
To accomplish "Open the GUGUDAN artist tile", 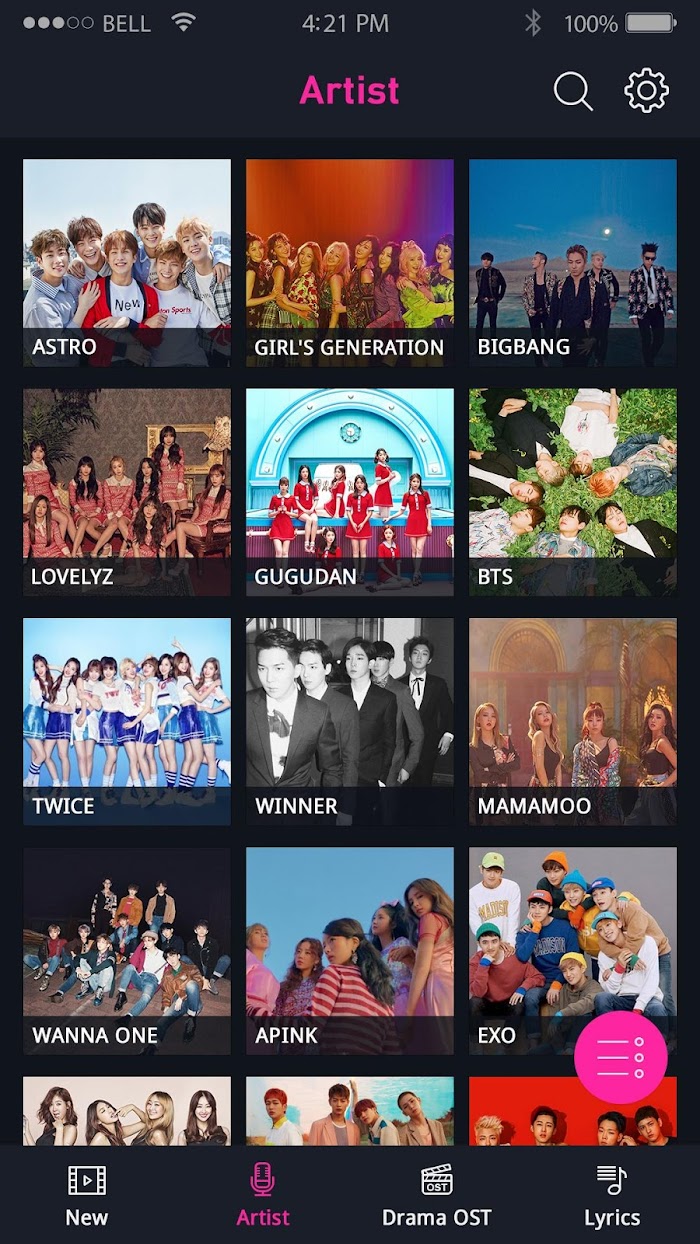I will (350, 493).
